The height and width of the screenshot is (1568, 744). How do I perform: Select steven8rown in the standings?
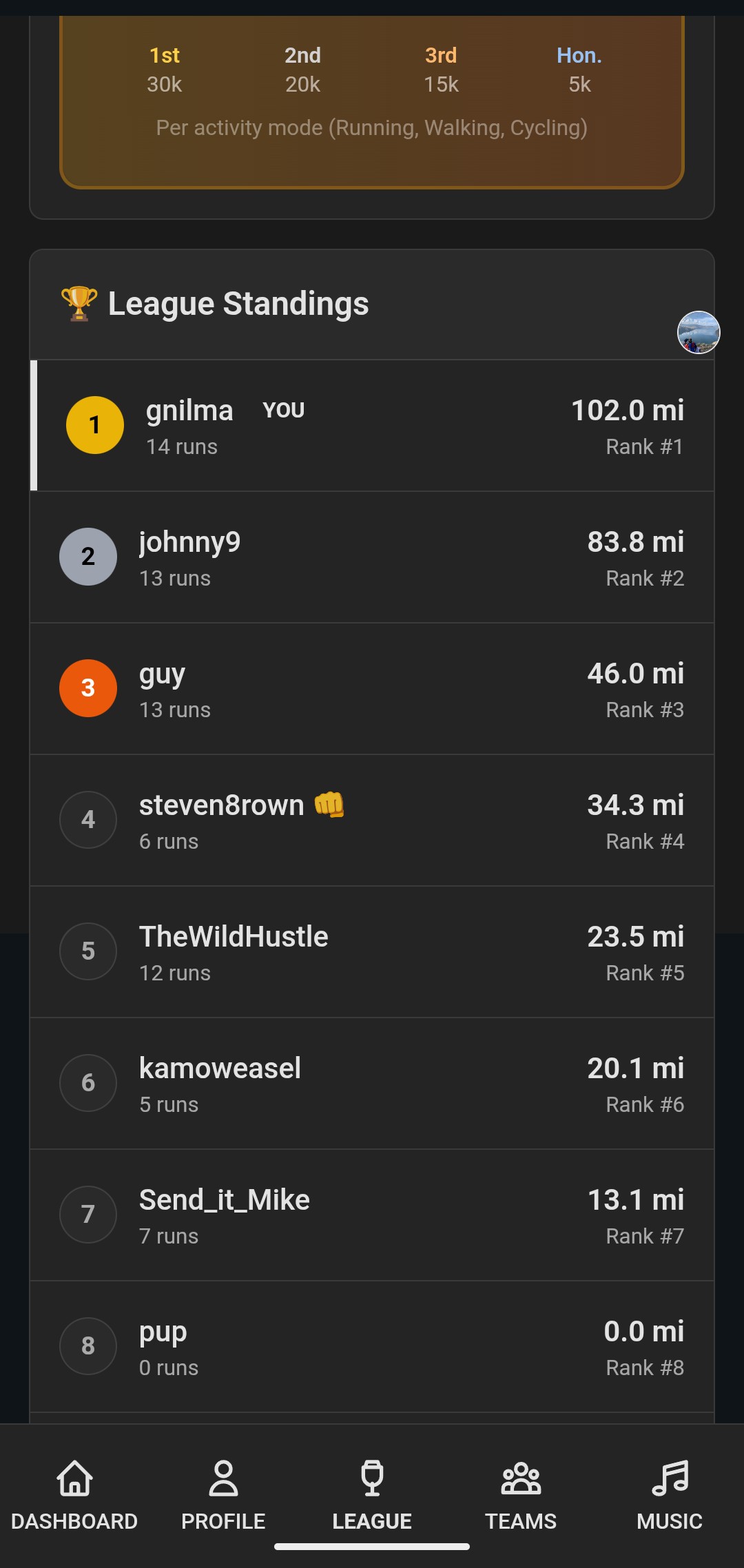tap(372, 821)
